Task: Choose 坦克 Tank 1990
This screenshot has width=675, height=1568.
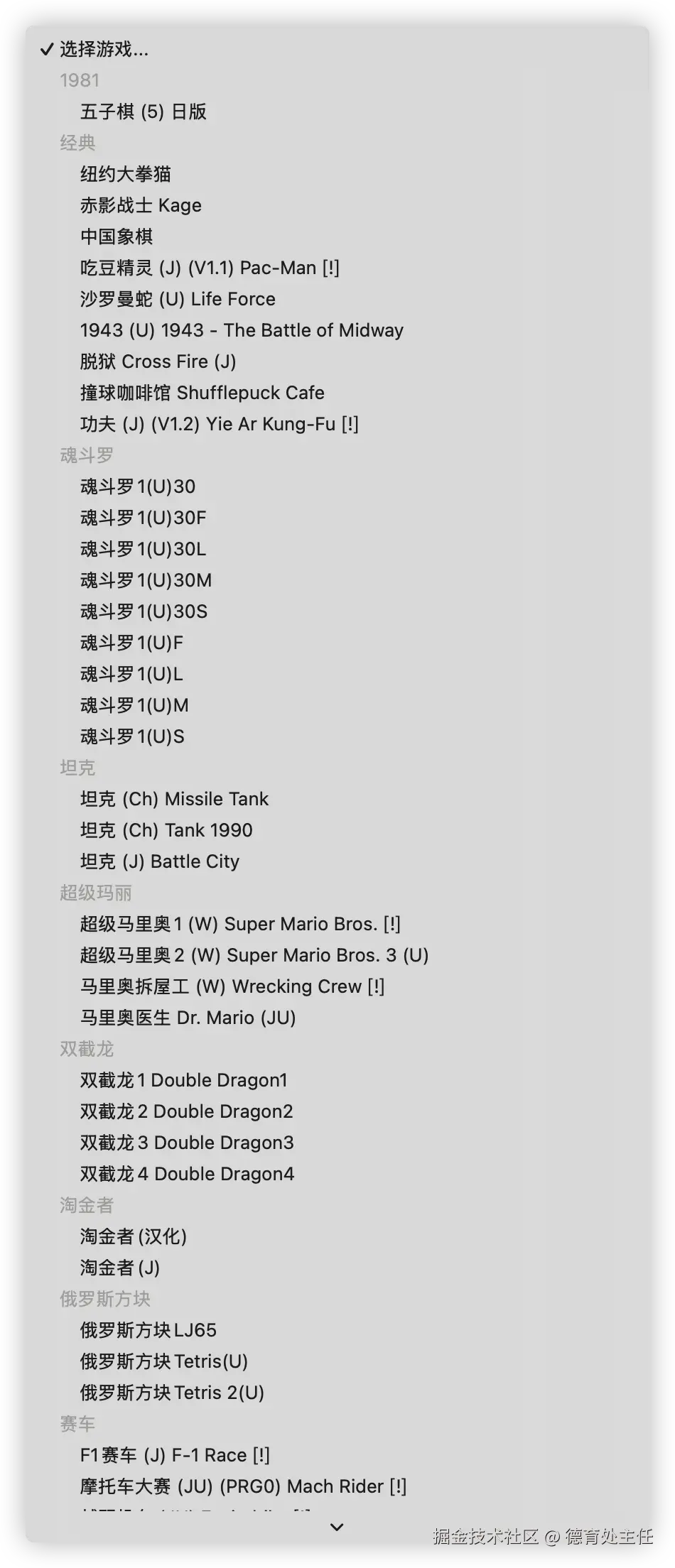Action: click(166, 830)
